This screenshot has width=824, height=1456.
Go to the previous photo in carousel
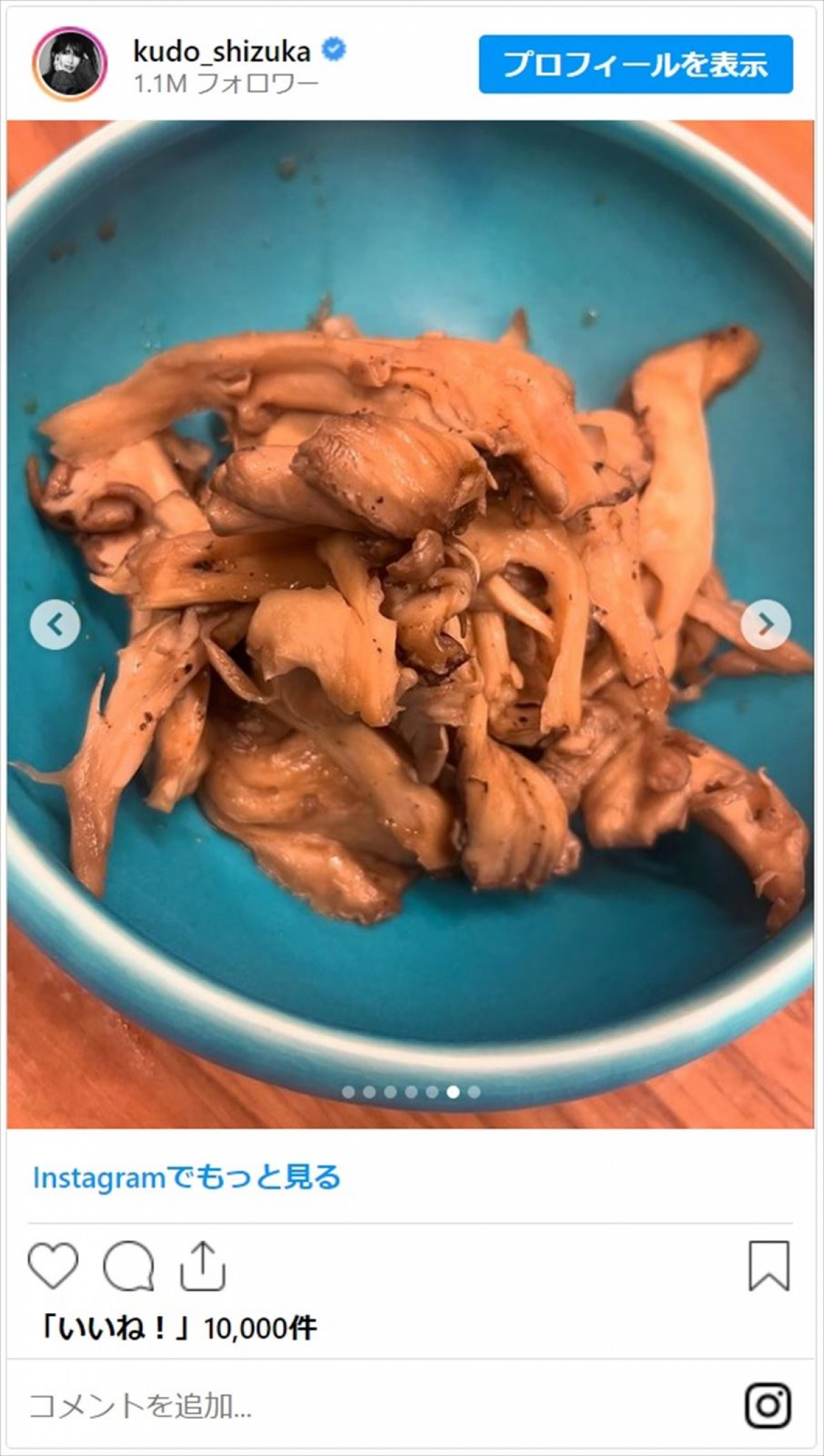(x=55, y=624)
